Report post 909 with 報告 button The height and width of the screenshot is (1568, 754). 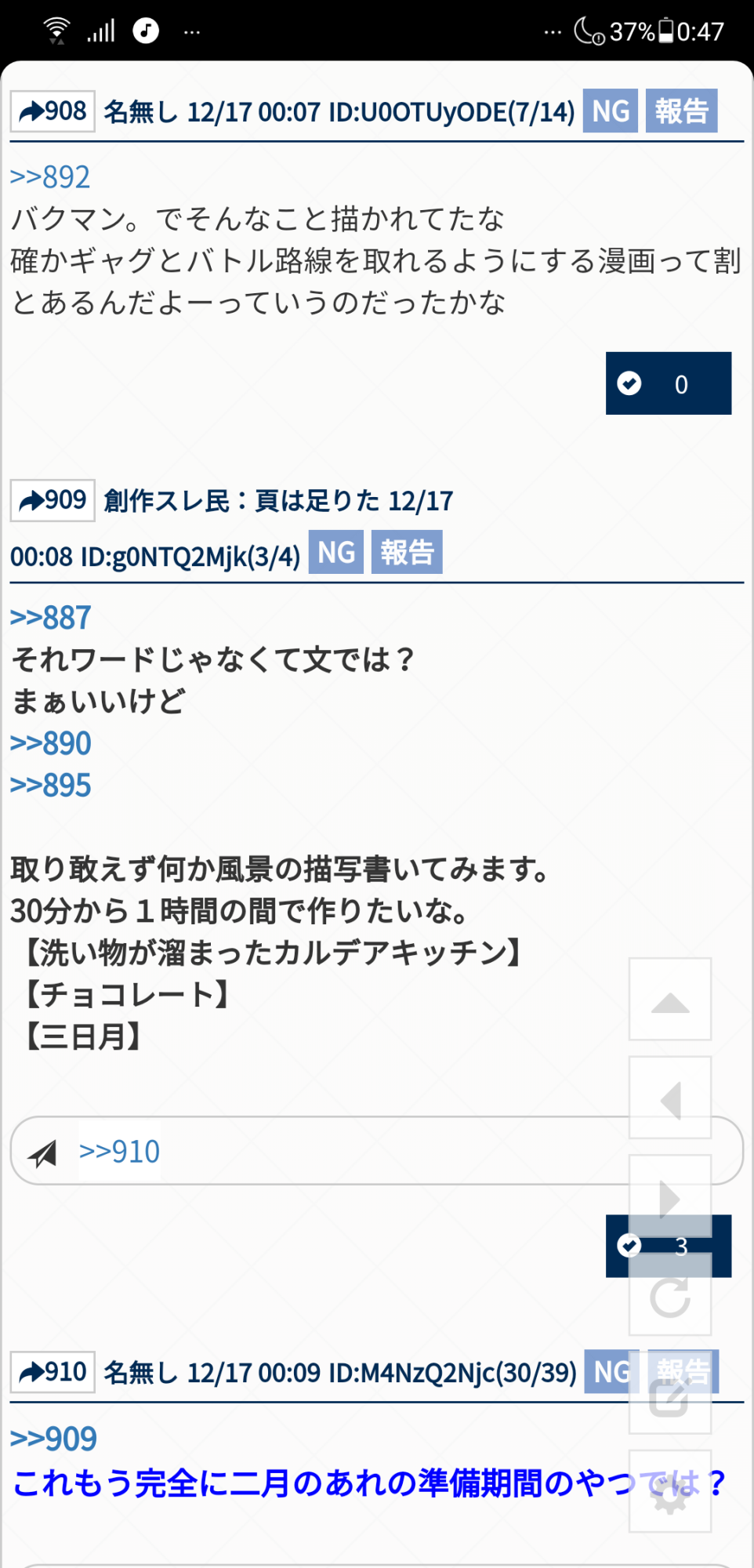[x=407, y=553]
